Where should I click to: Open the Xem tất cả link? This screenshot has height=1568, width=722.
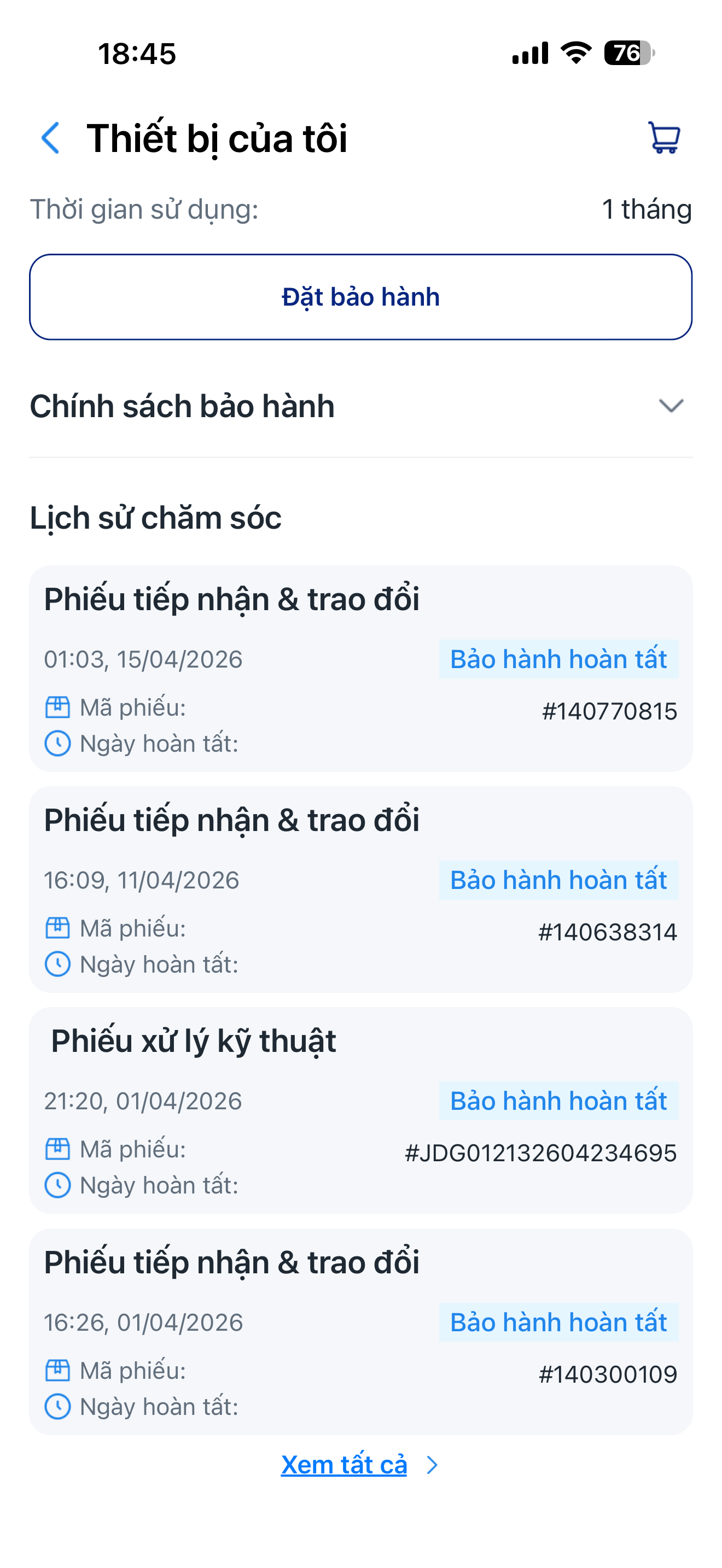point(345,1465)
